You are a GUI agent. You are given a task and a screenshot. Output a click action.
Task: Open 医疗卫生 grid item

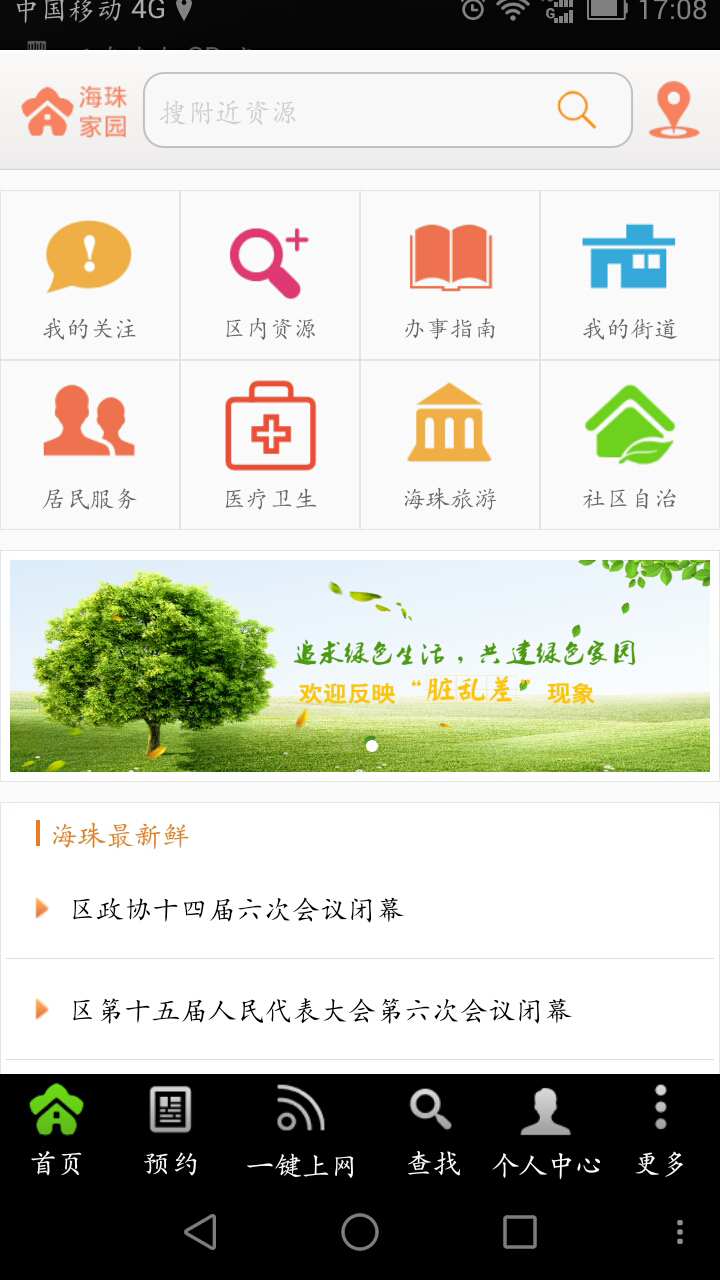270,446
